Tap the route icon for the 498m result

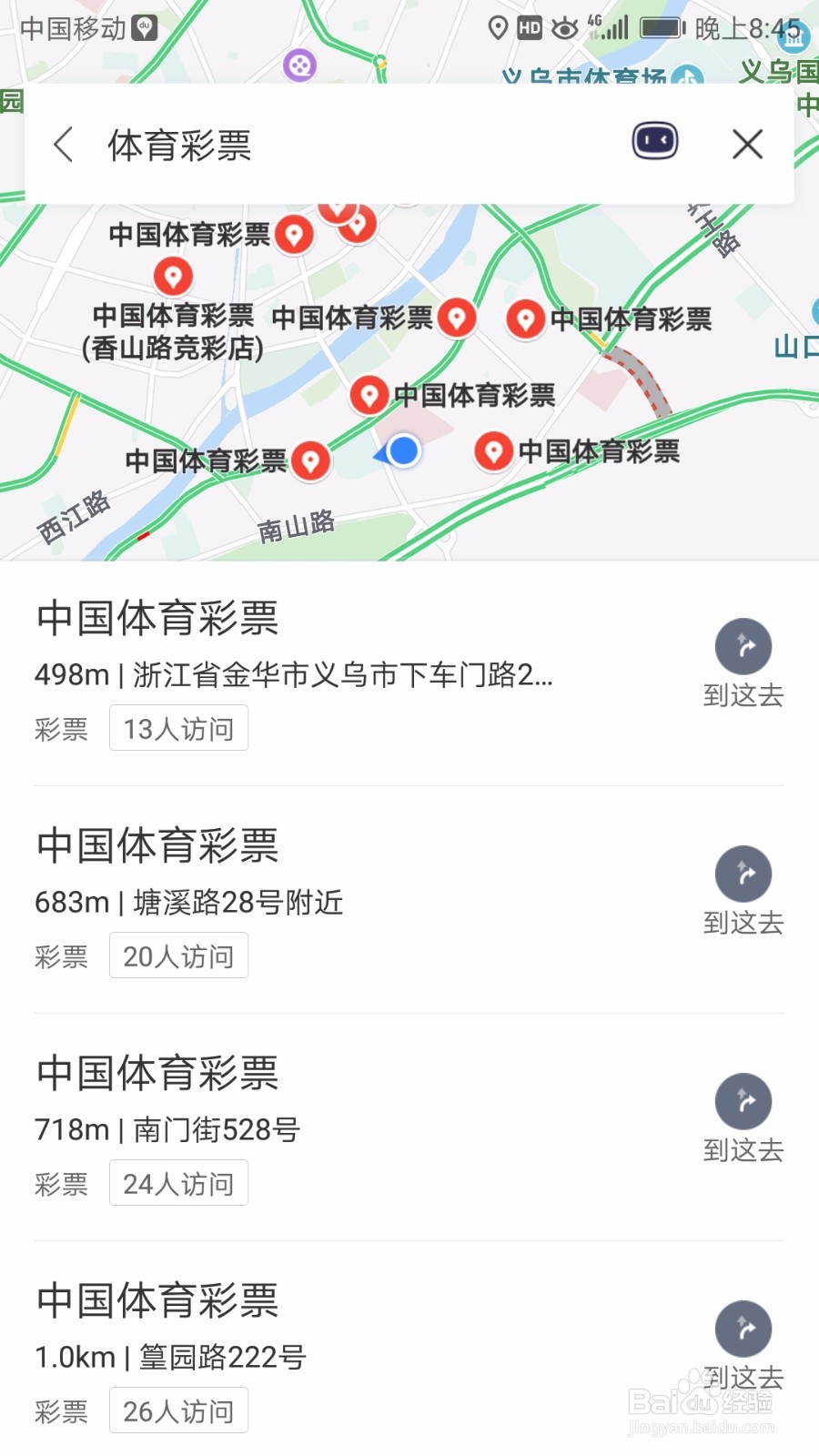[x=743, y=645]
